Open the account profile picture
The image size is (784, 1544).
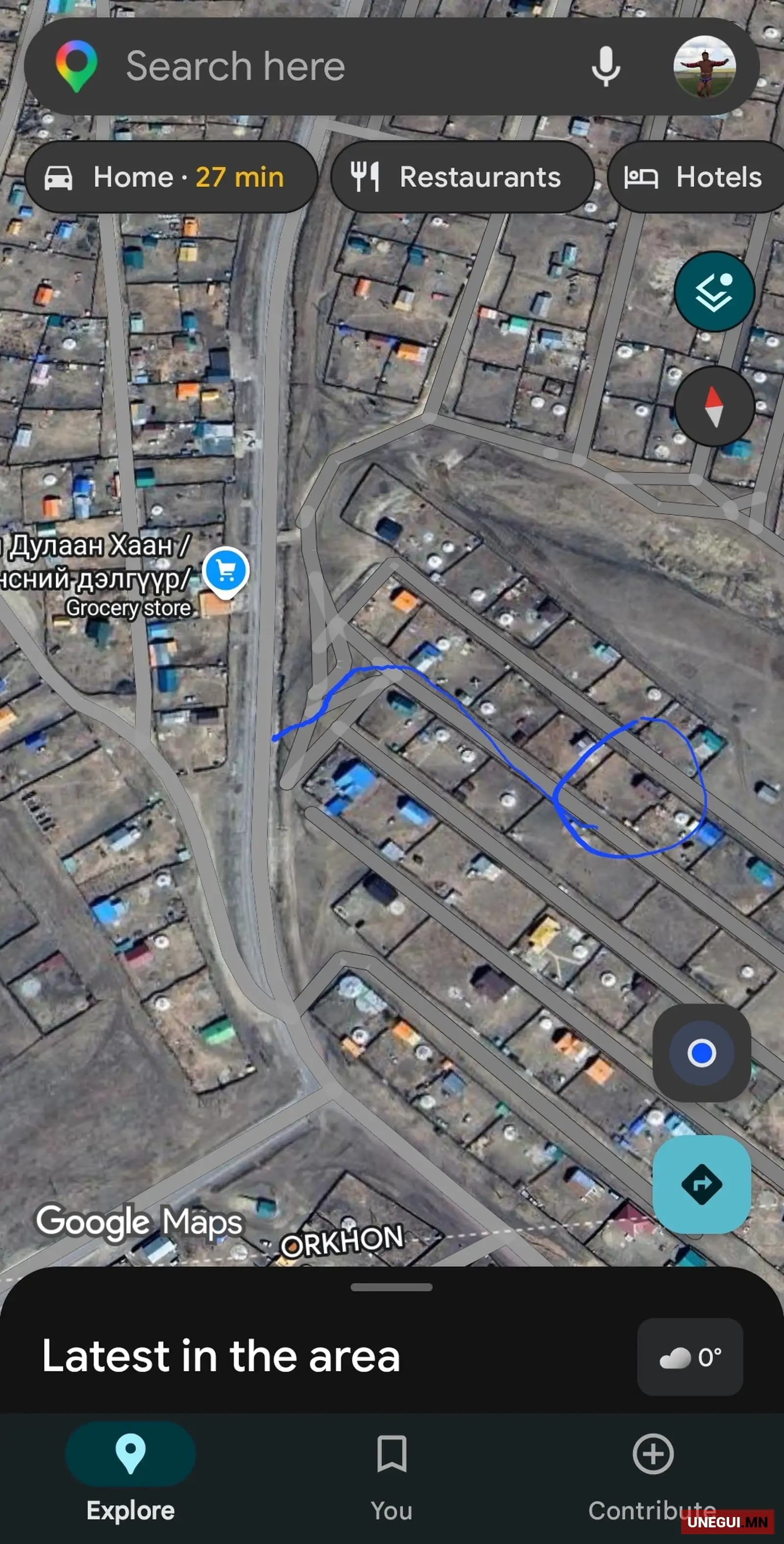[x=704, y=66]
